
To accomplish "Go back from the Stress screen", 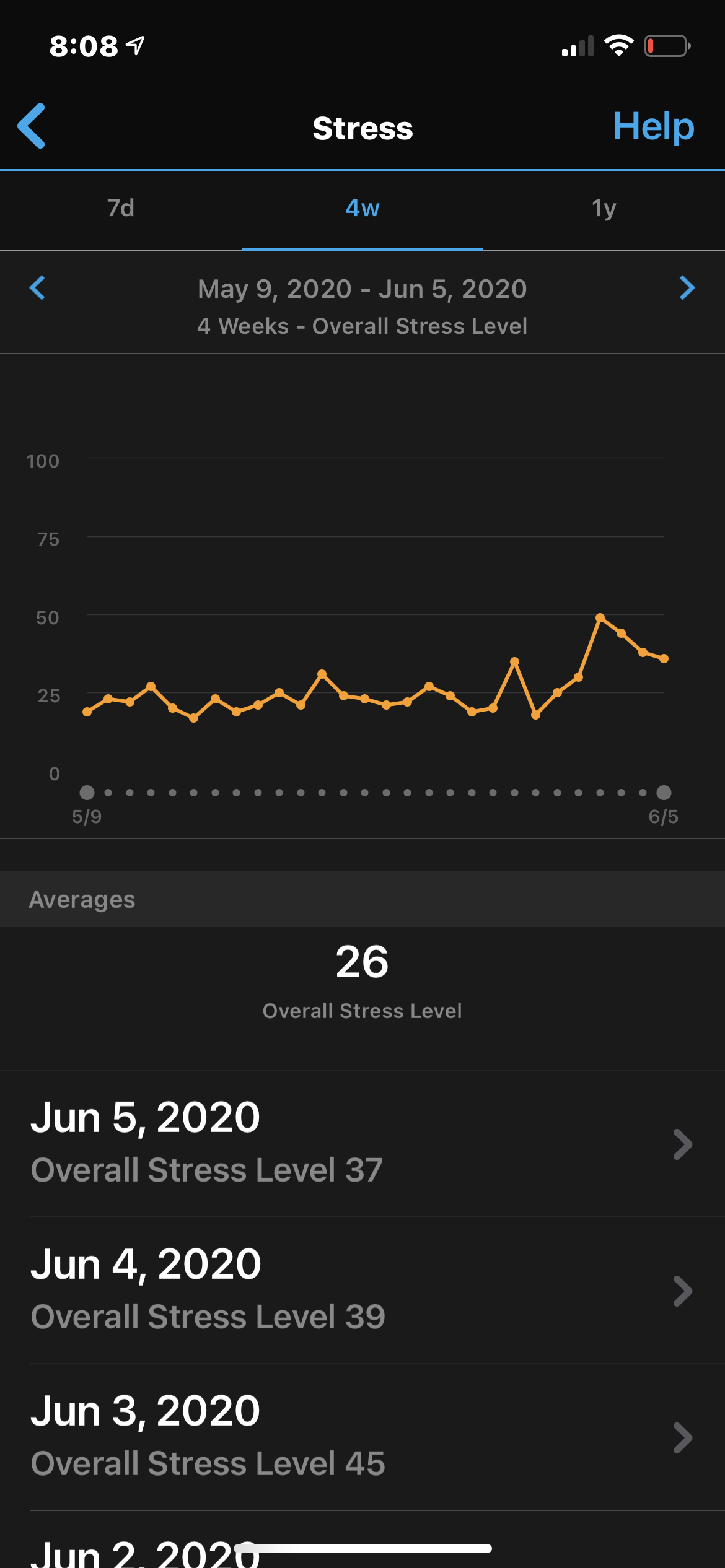I will pos(32,126).
